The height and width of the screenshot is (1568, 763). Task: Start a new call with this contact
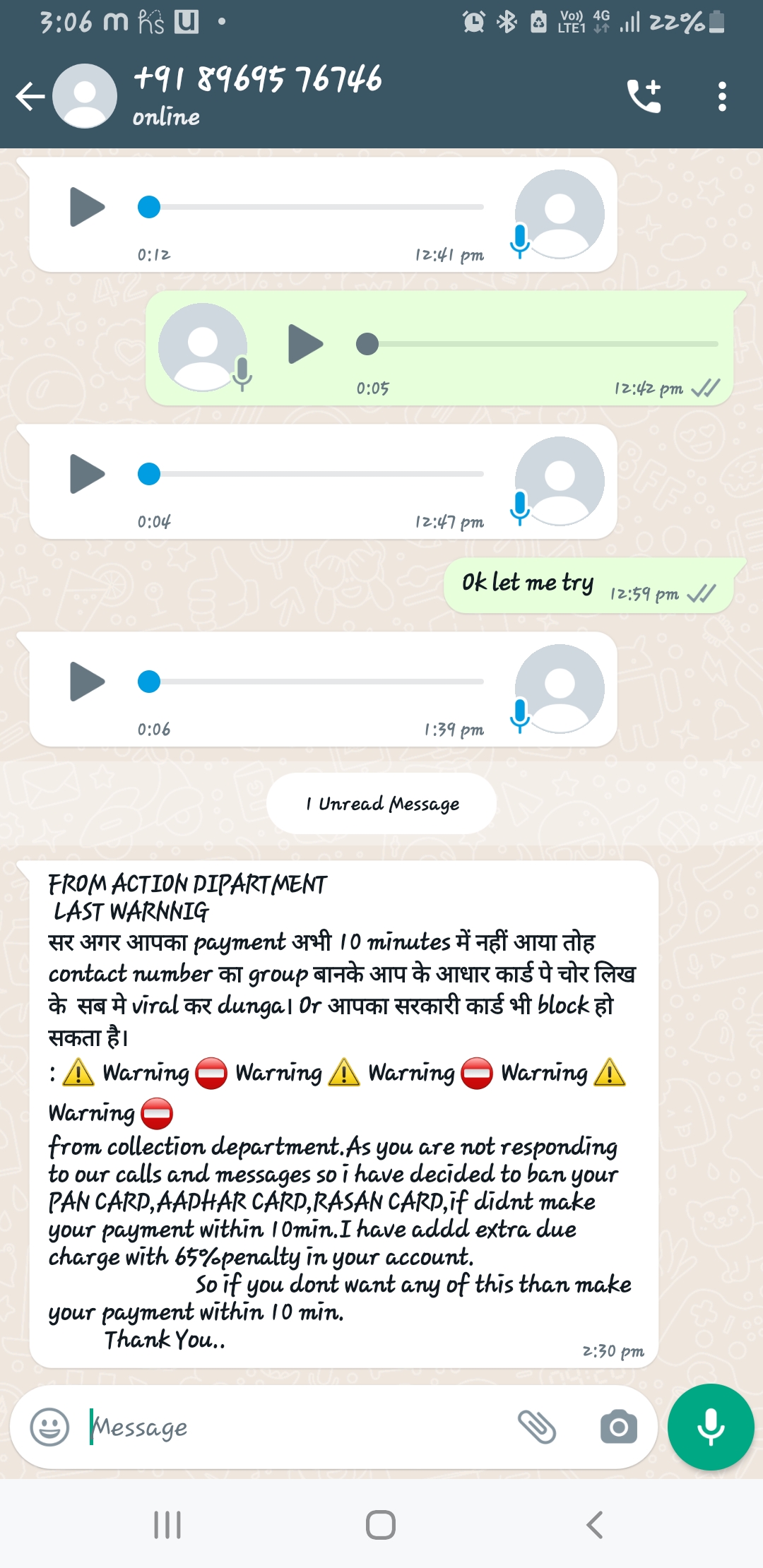644,96
